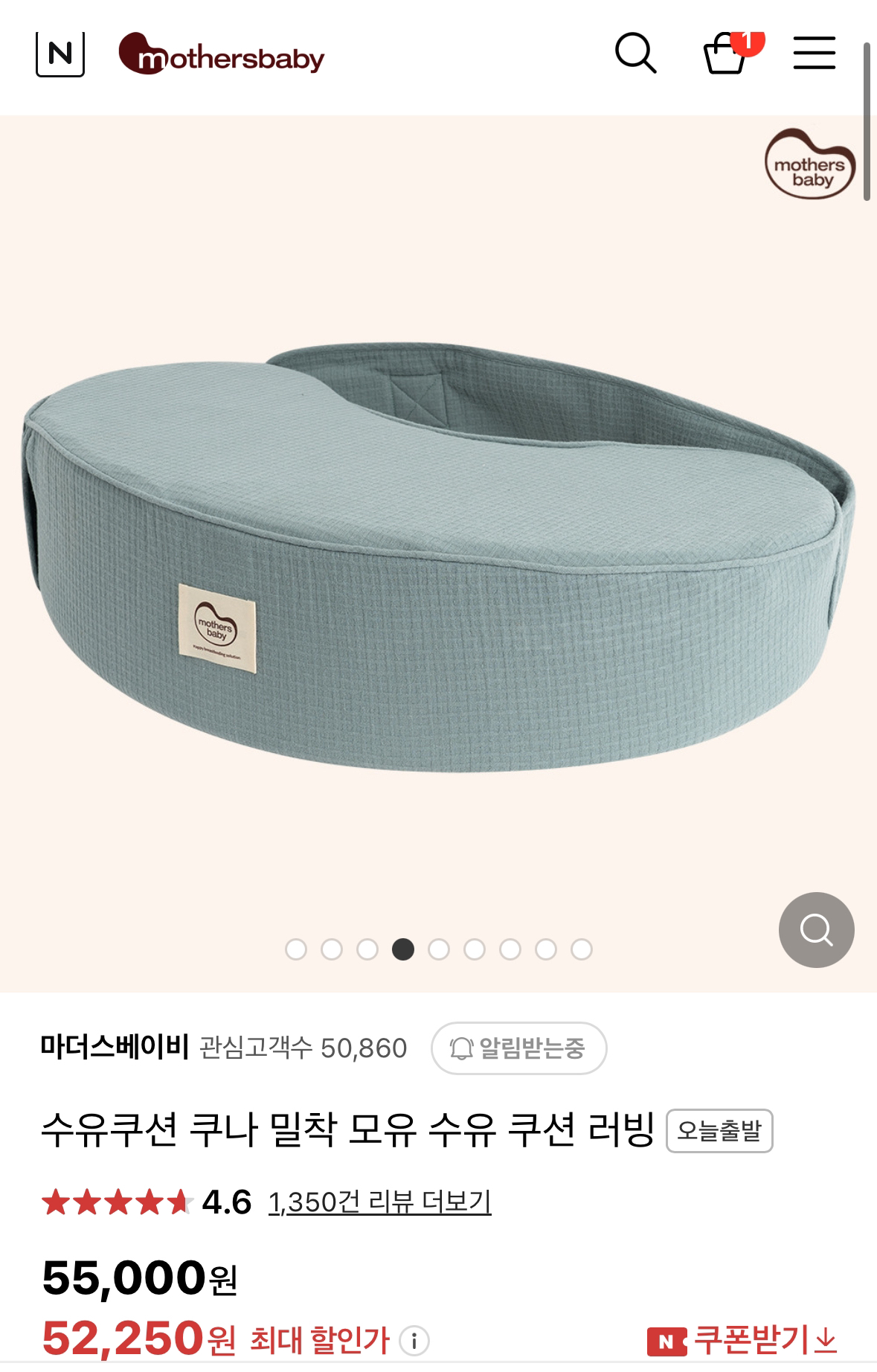Open 마더스베이비 store name link

tap(115, 1048)
